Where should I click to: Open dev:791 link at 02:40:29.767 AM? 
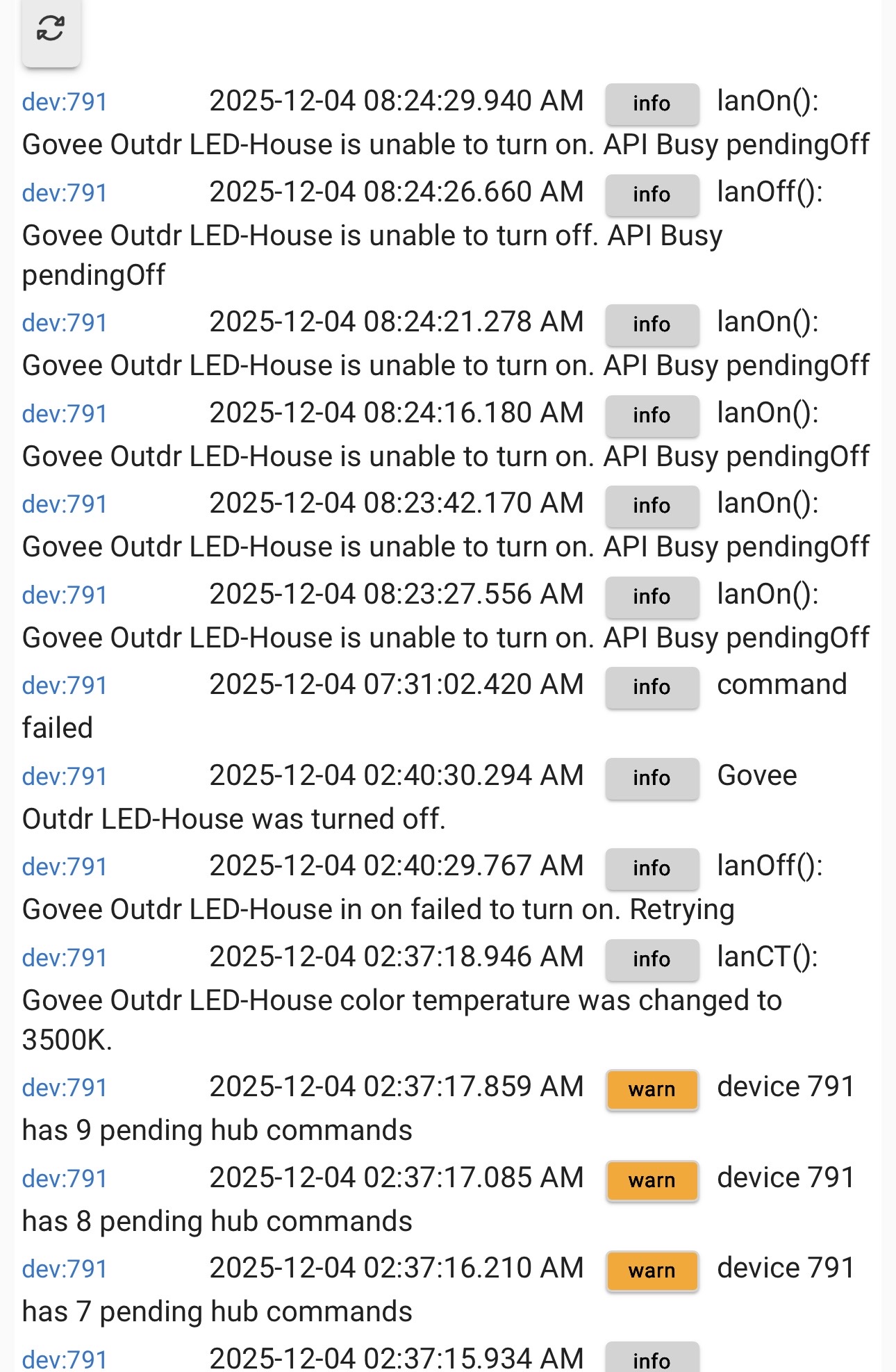click(65, 867)
